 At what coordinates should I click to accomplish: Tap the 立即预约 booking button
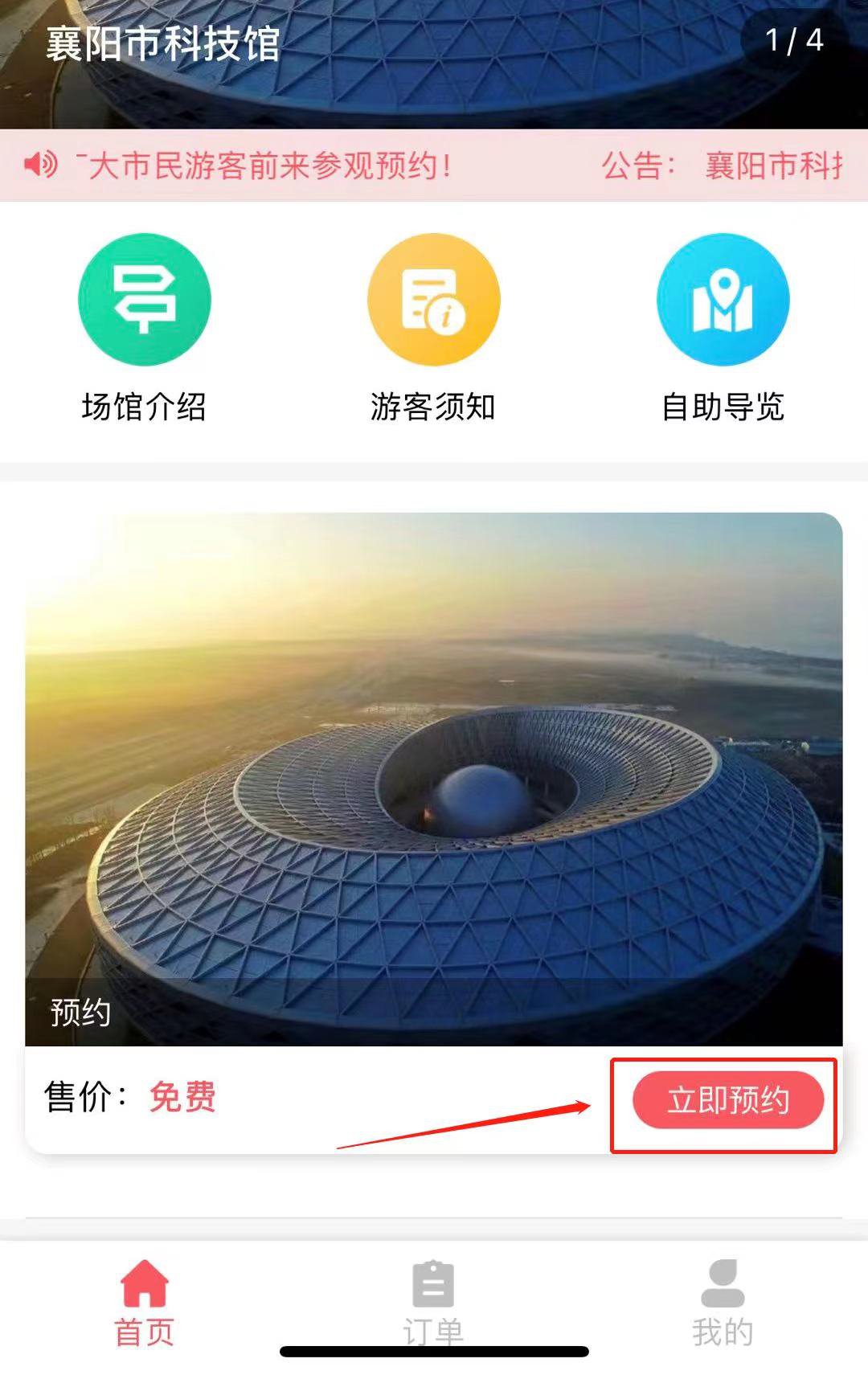tap(728, 1099)
